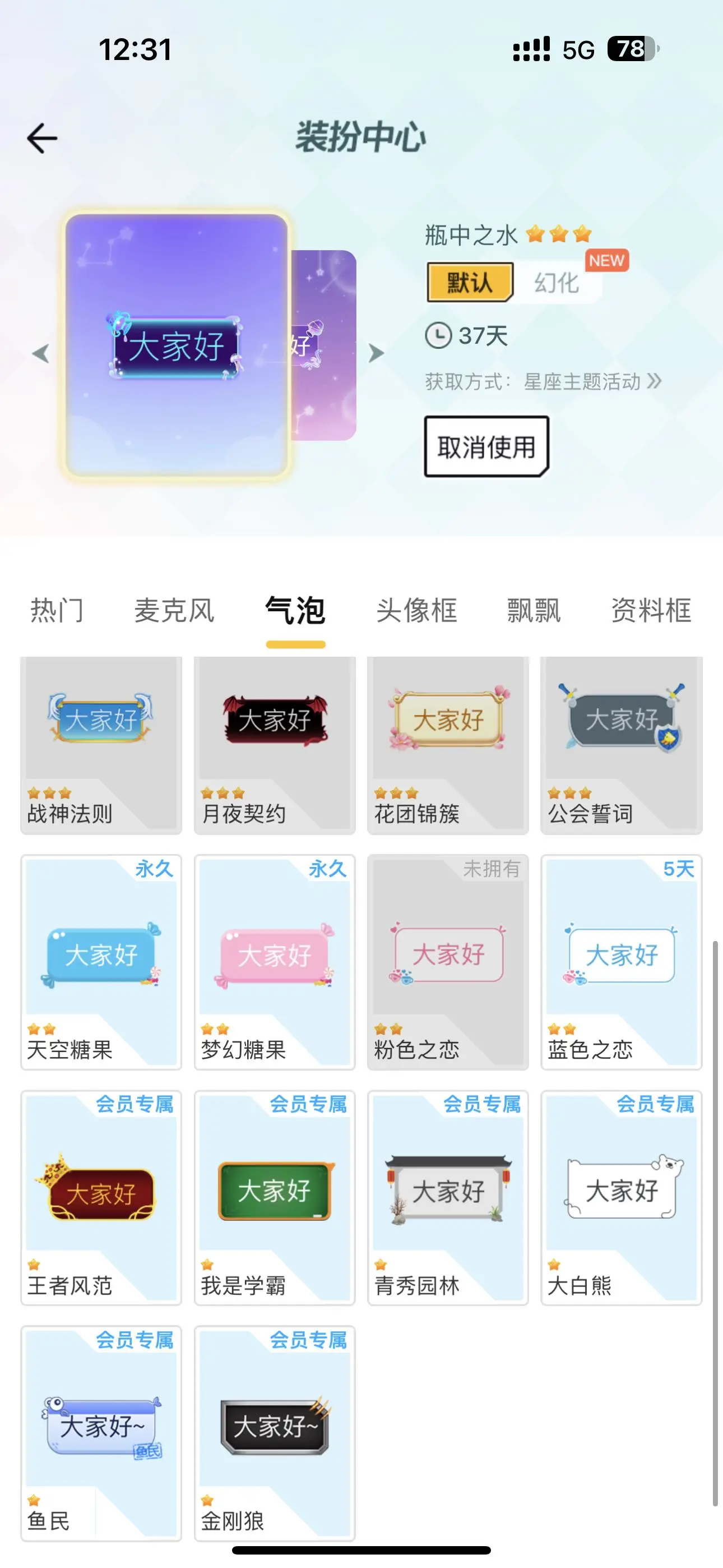Screen dimensions: 723x1568
Task: Select the 战神法则 bubble
Action: (x=101, y=745)
